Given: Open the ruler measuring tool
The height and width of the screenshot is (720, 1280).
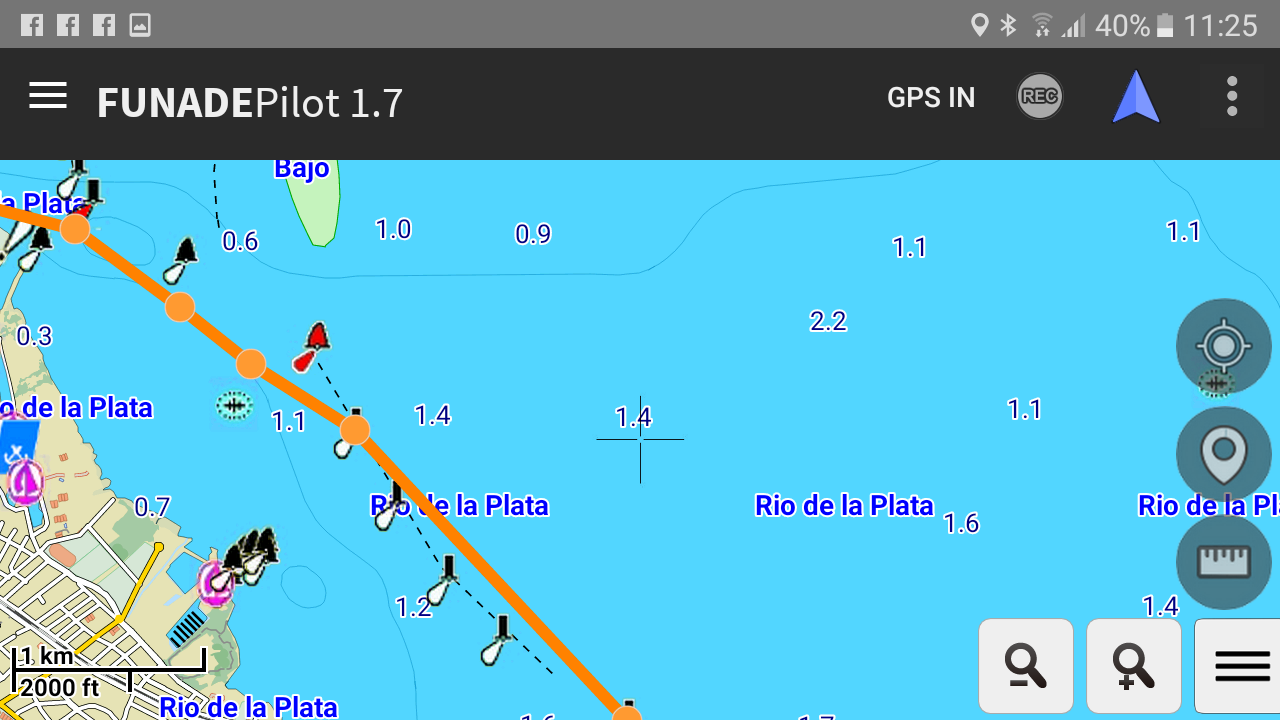Looking at the screenshot, I should [x=1223, y=562].
